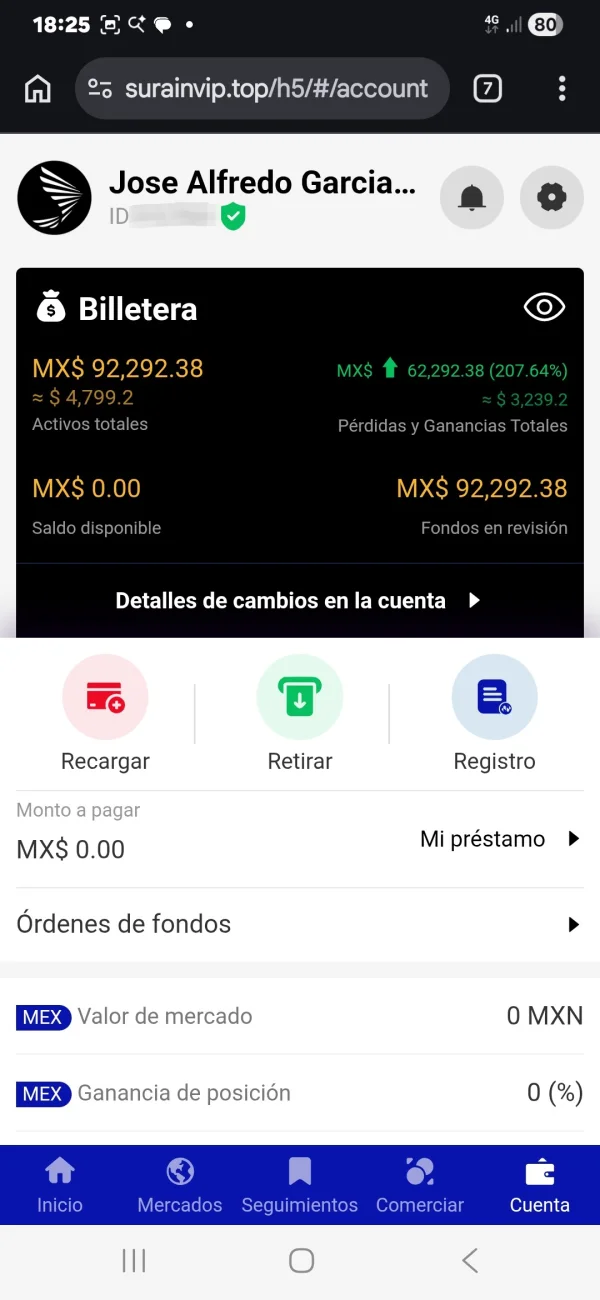Open the notifications bell
600x1300 pixels.
coord(471,197)
